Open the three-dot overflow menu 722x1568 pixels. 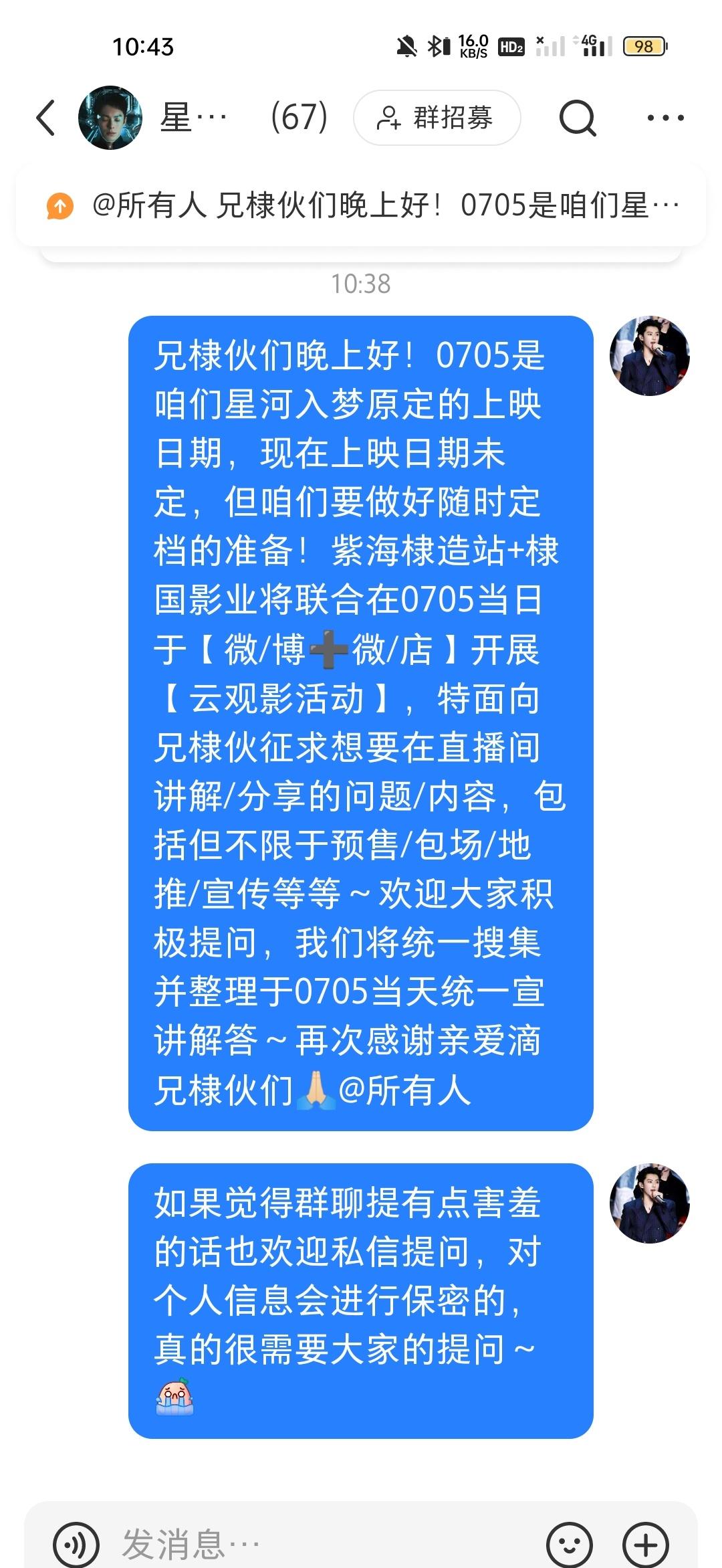[665, 118]
